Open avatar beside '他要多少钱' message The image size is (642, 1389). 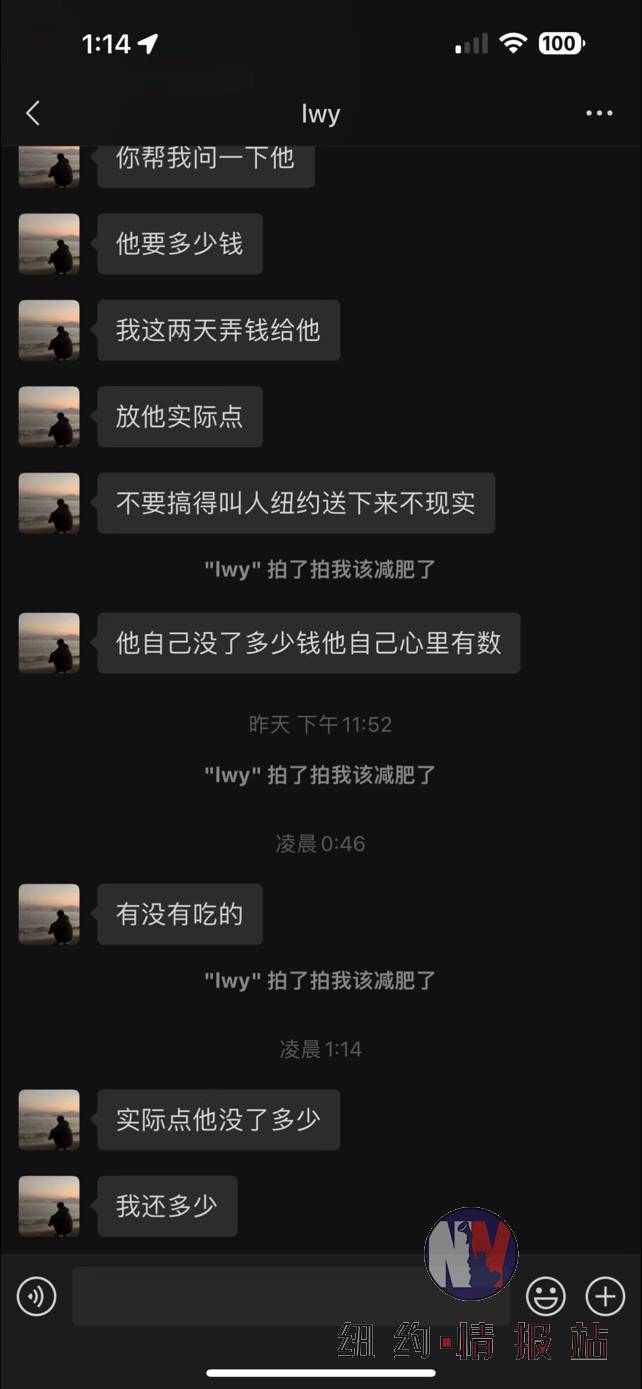(x=49, y=244)
